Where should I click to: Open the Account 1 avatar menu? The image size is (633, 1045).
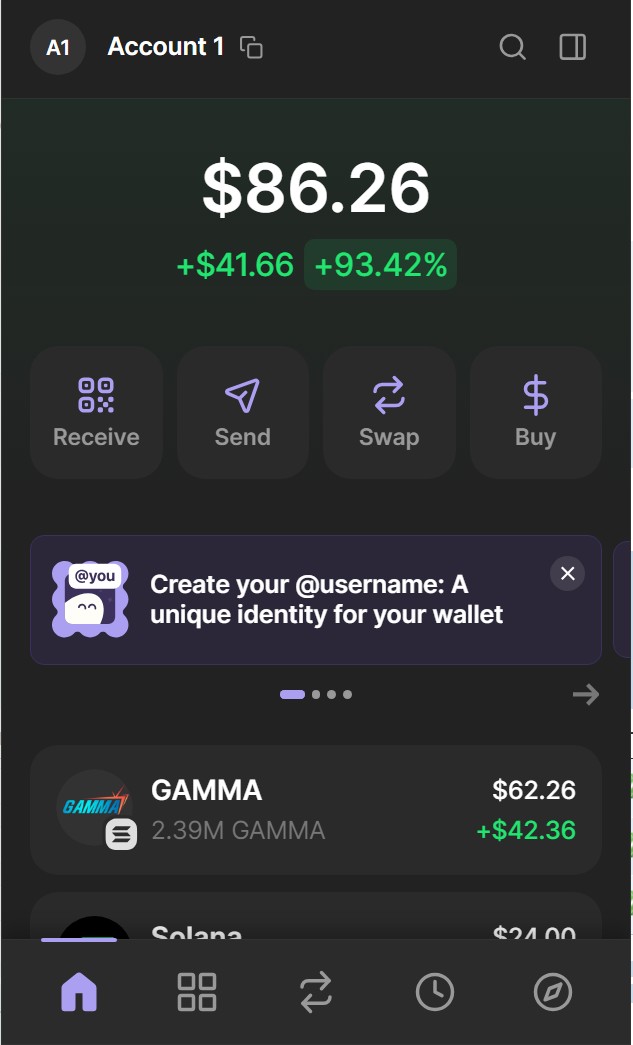point(58,47)
